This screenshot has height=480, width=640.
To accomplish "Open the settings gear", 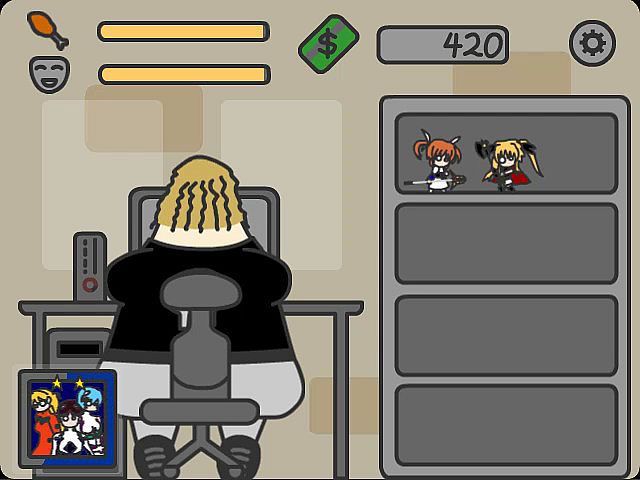I will coord(592,43).
